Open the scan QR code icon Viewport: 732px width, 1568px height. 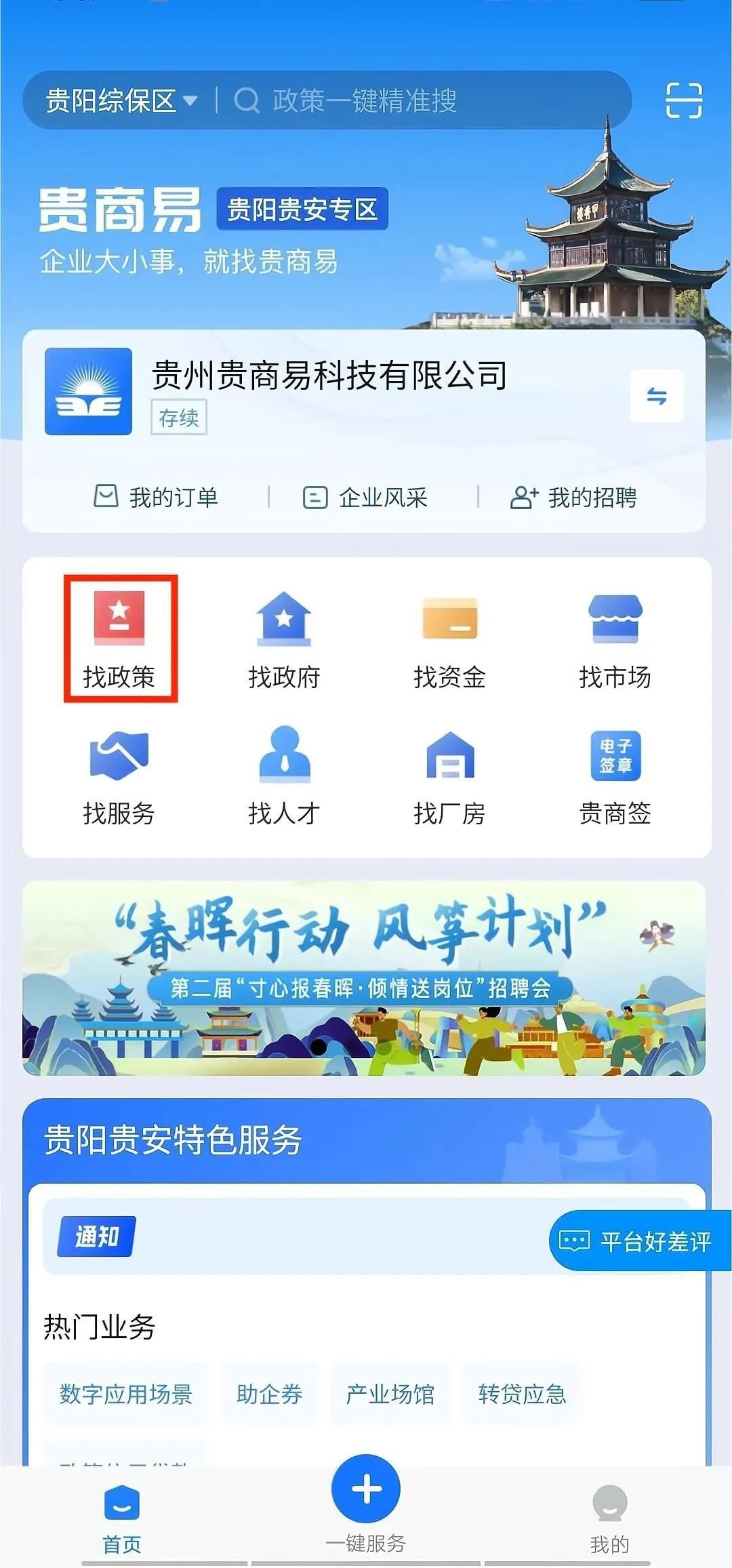[683, 101]
